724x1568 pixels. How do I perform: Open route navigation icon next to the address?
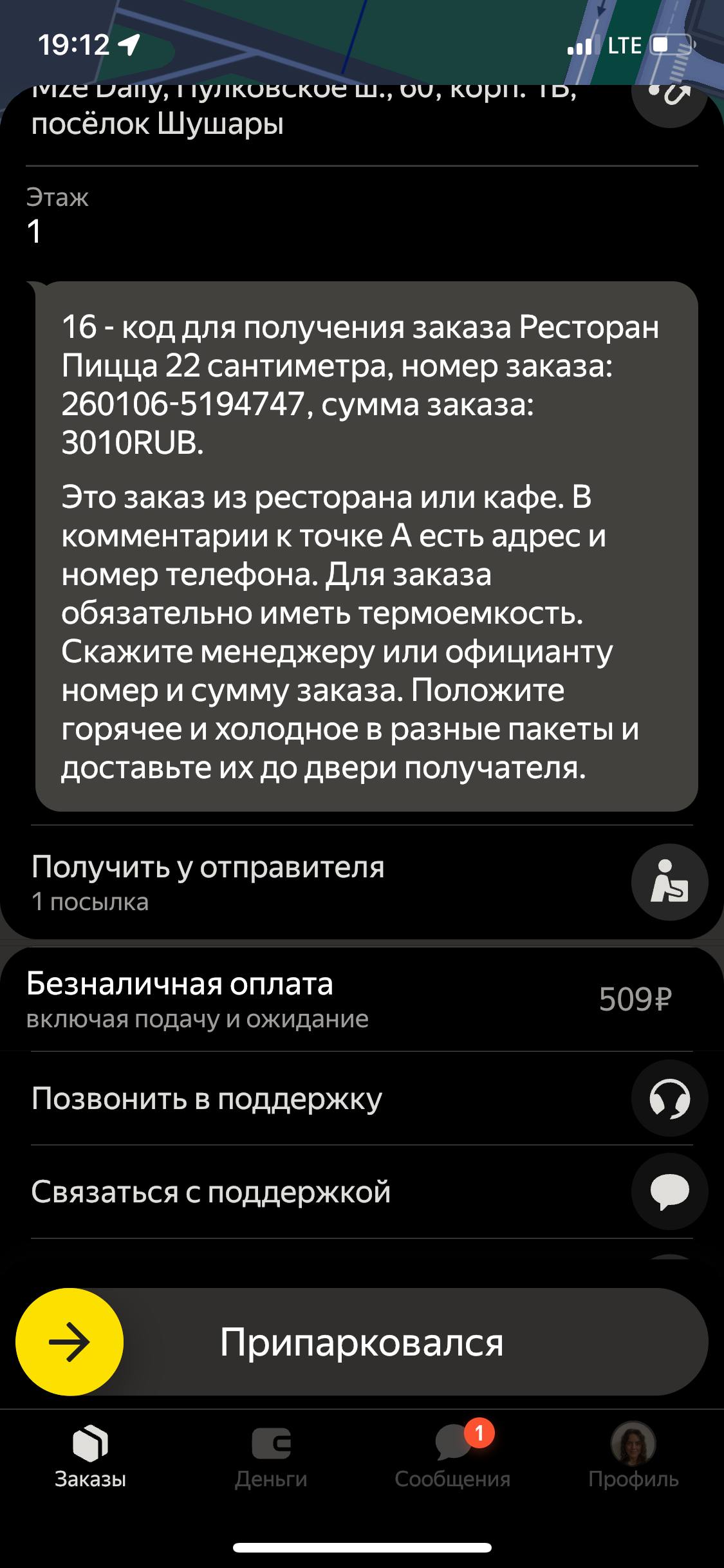[x=669, y=97]
